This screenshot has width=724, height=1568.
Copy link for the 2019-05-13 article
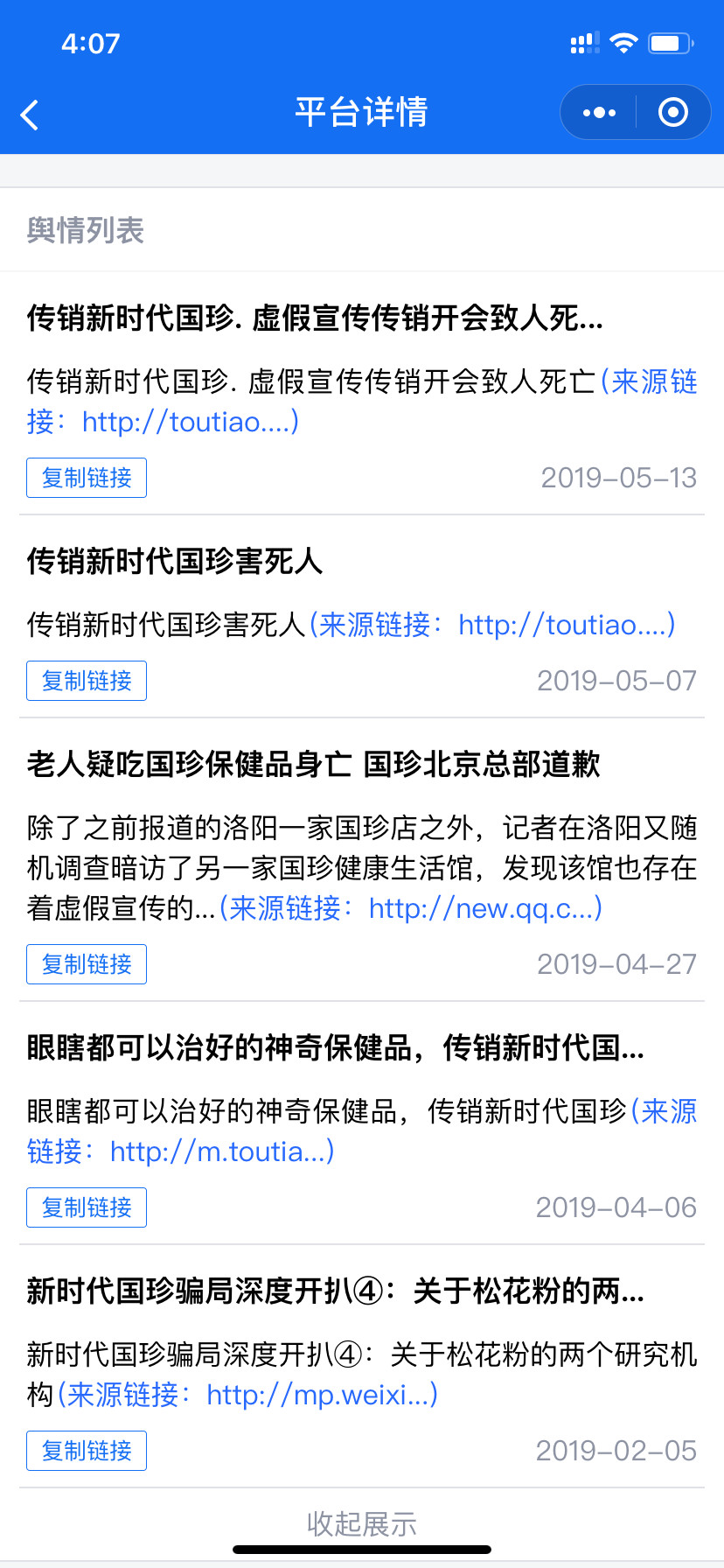tap(87, 478)
